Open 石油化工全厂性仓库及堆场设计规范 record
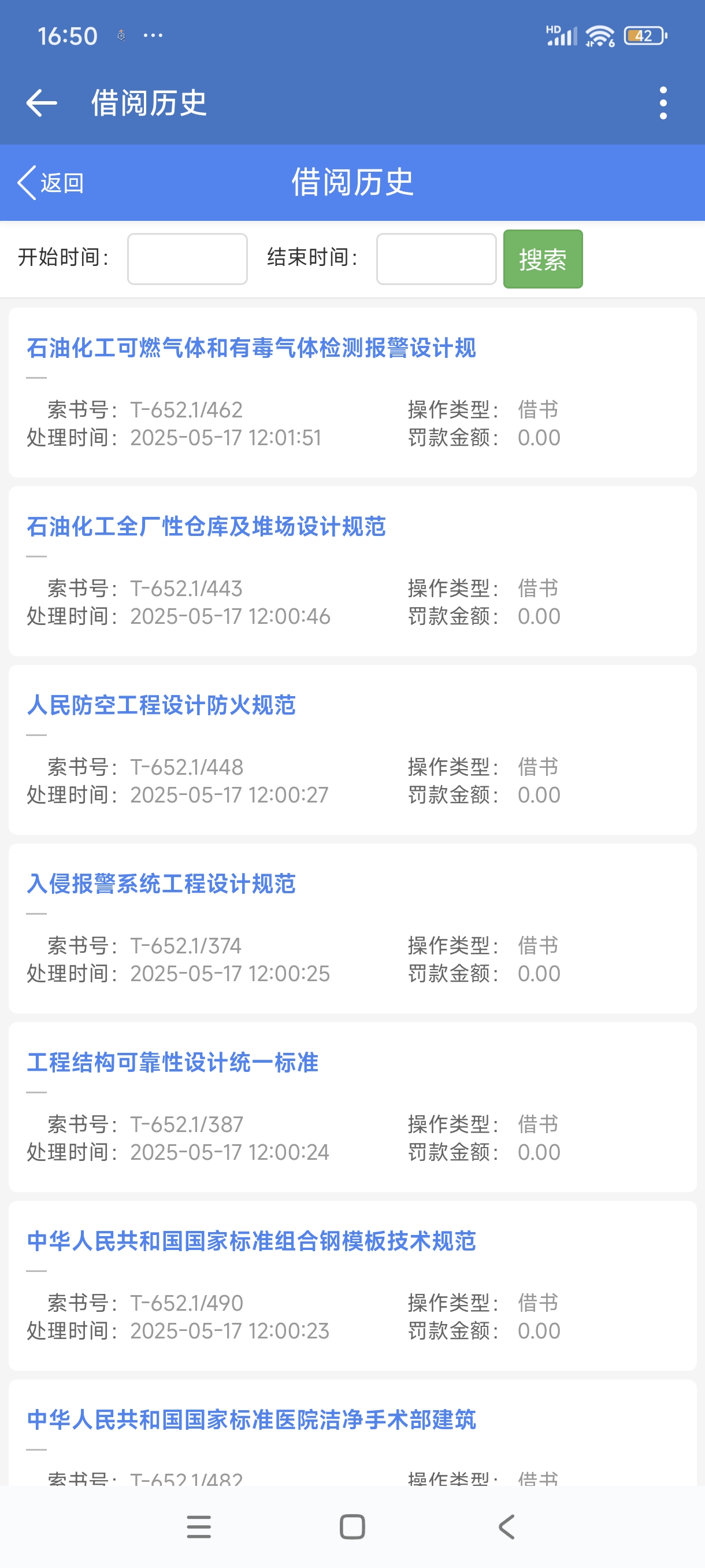 tap(206, 527)
